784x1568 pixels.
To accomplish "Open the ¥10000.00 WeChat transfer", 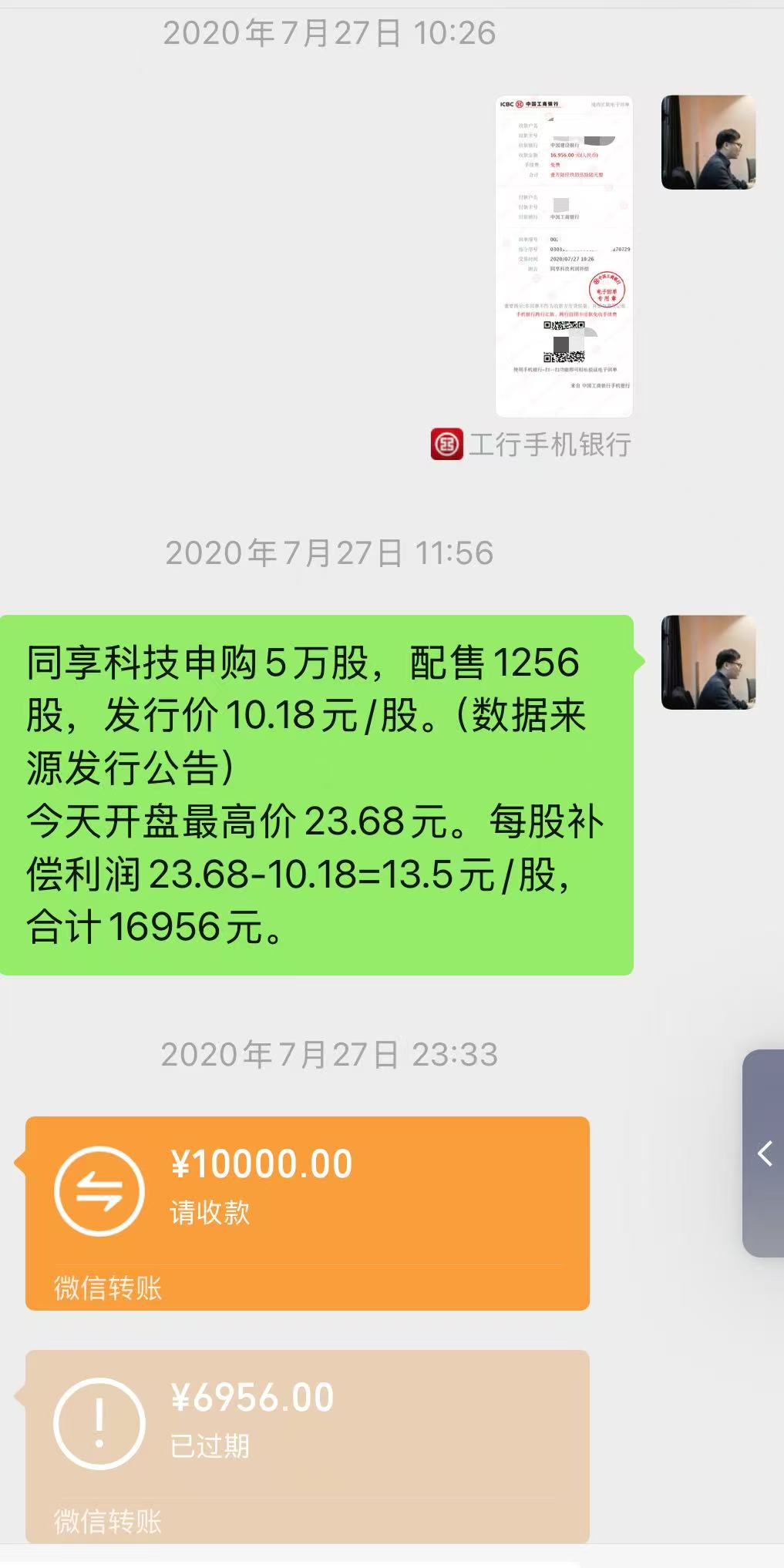I will [307, 1212].
